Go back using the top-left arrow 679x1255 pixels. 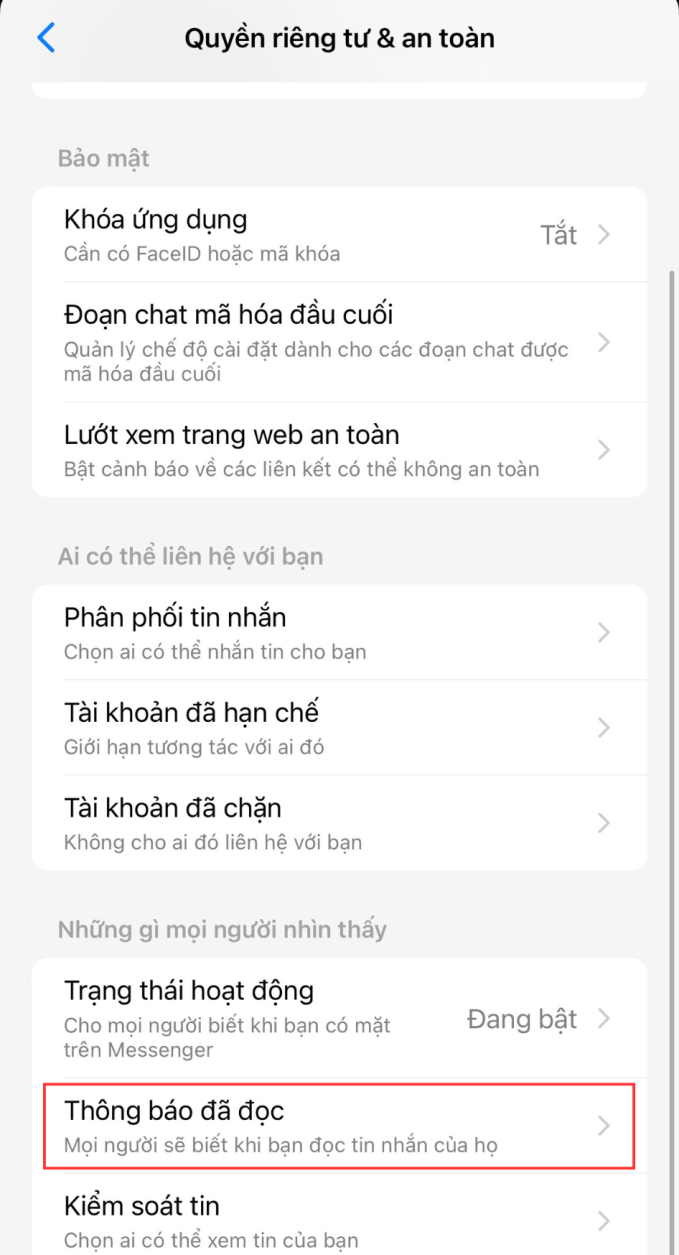(46, 39)
